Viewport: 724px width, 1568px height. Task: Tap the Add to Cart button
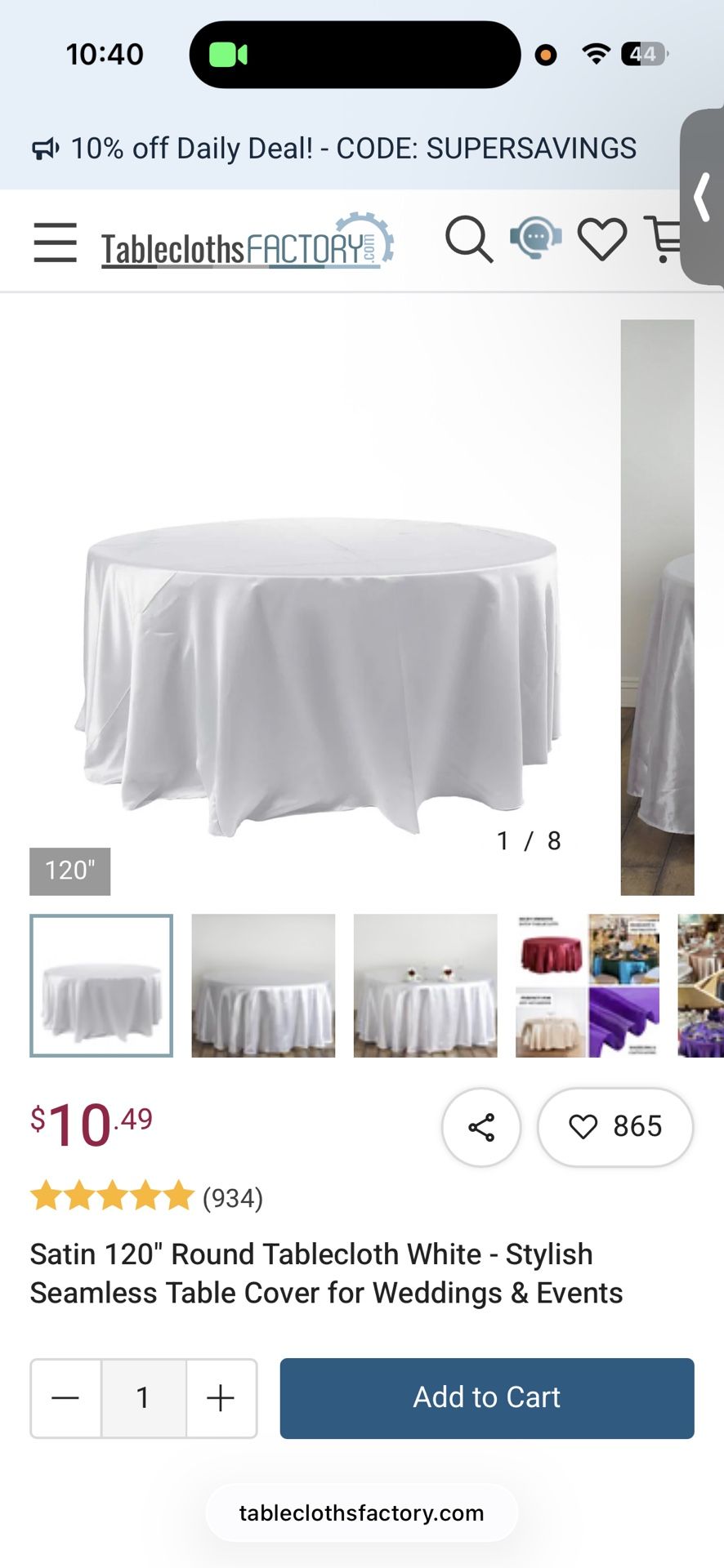click(486, 1397)
